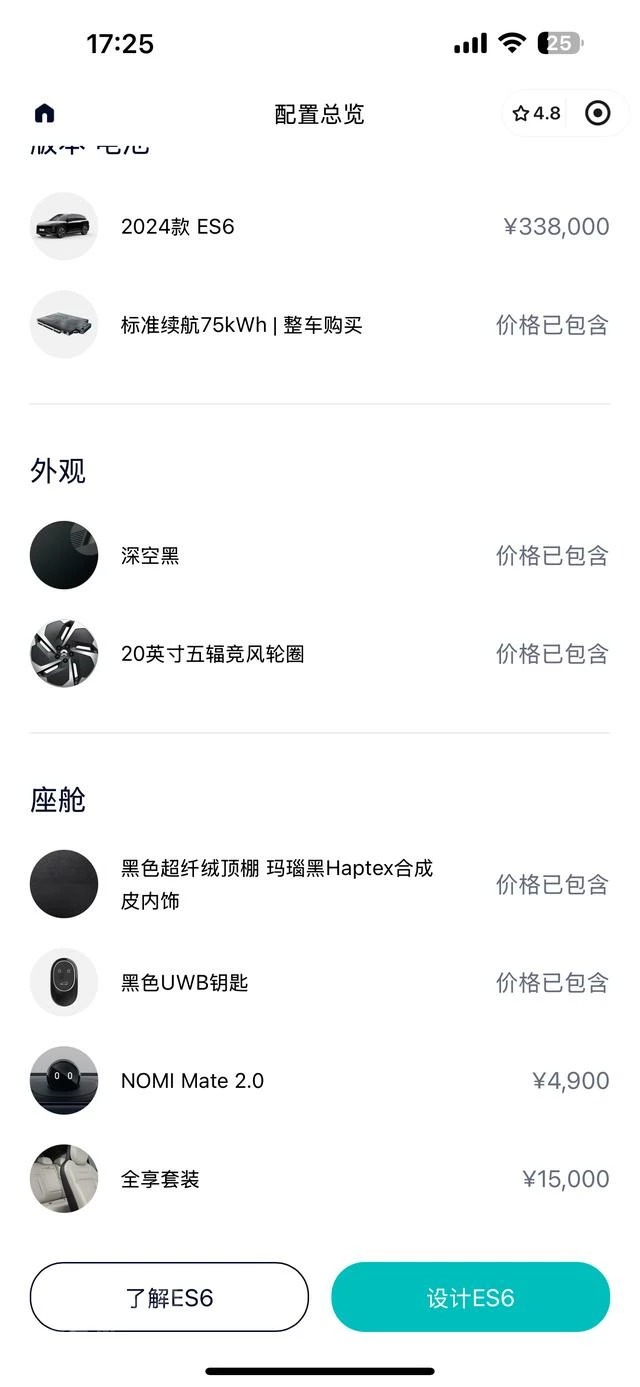
Task: Open the 4.8 star rating capsule
Action: 537,113
